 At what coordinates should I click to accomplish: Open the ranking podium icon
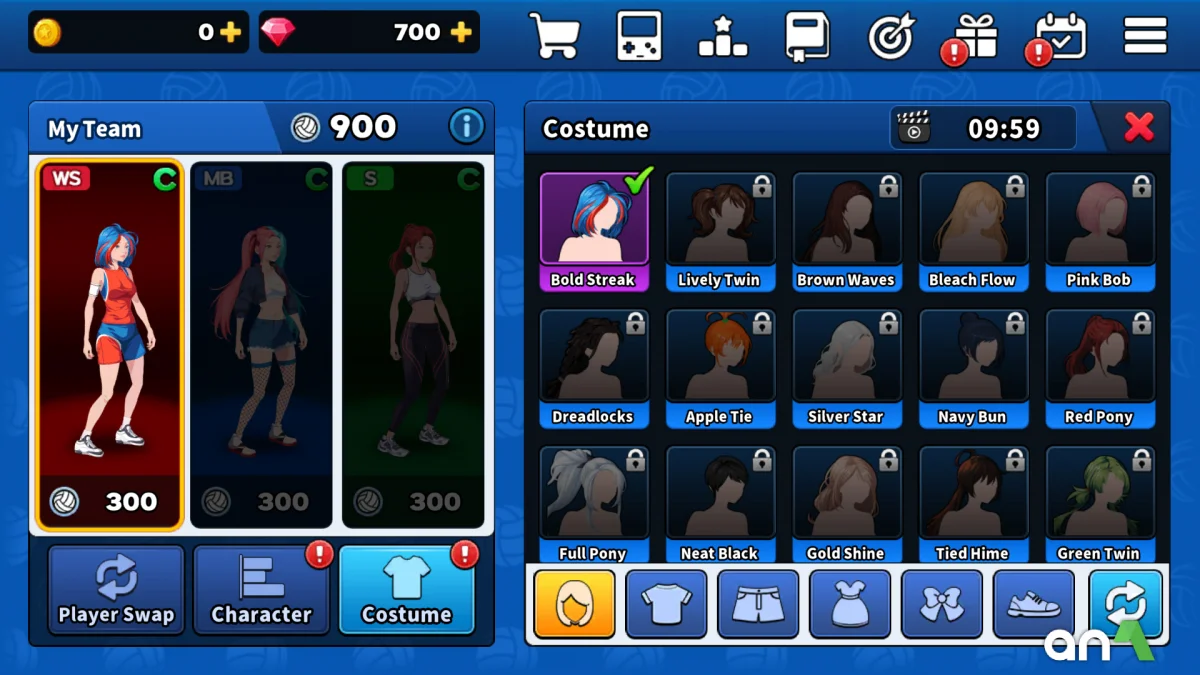pos(722,36)
